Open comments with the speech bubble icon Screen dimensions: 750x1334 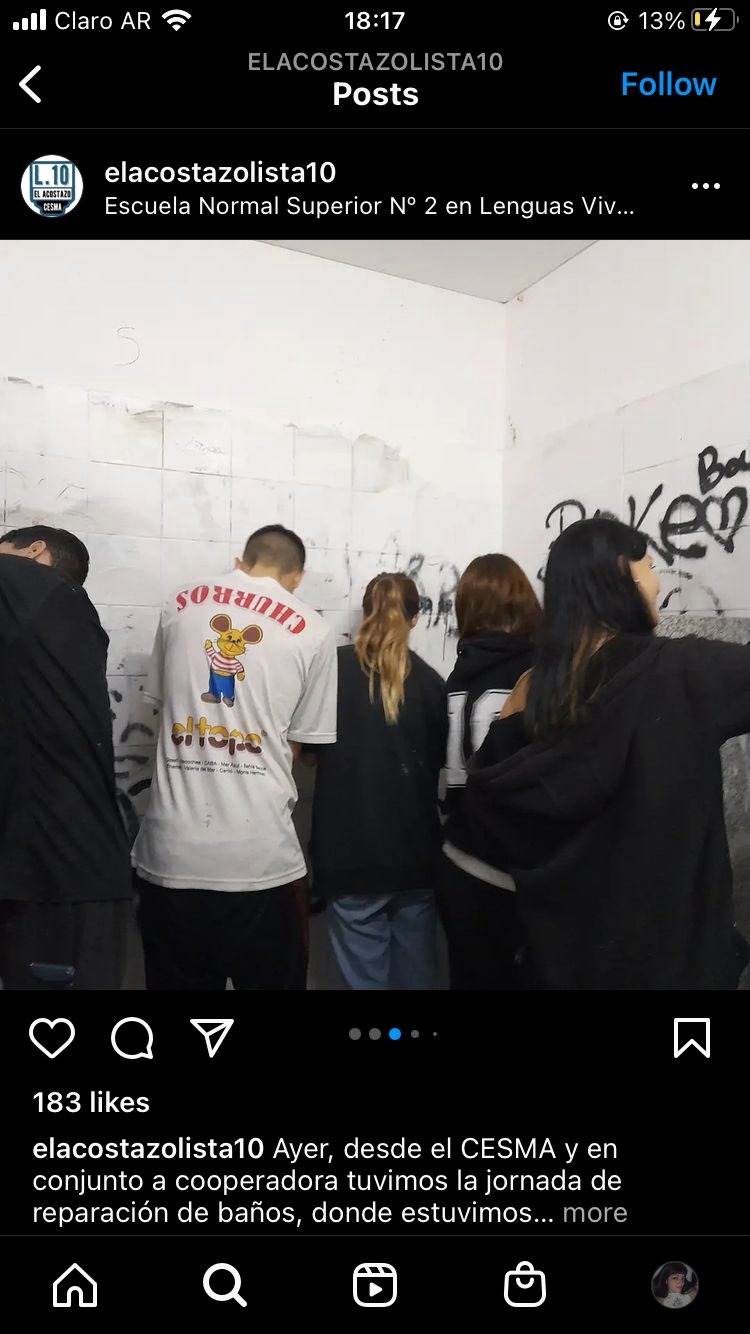[x=132, y=1038]
